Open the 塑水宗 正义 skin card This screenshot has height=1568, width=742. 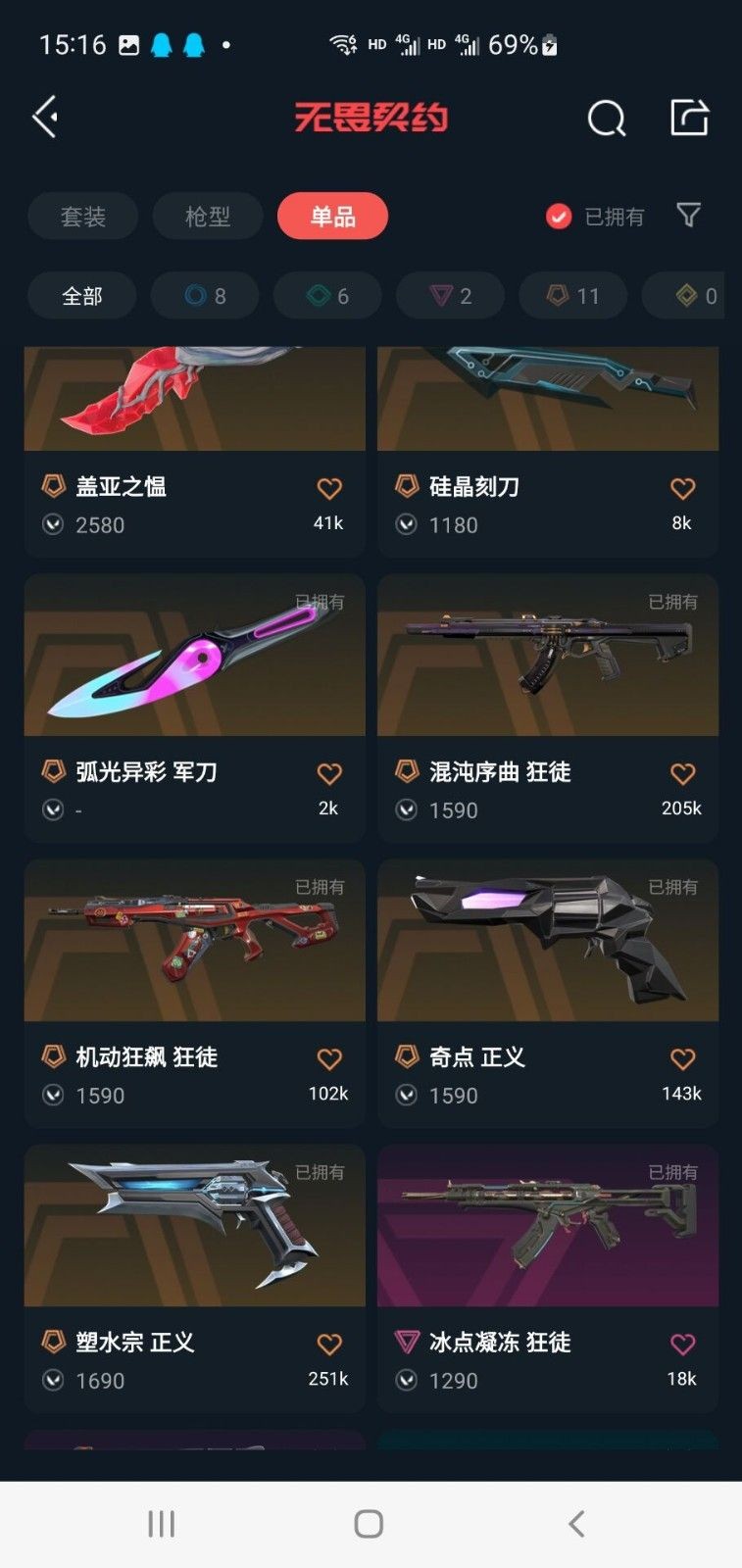pyautogui.click(x=195, y=1279)
